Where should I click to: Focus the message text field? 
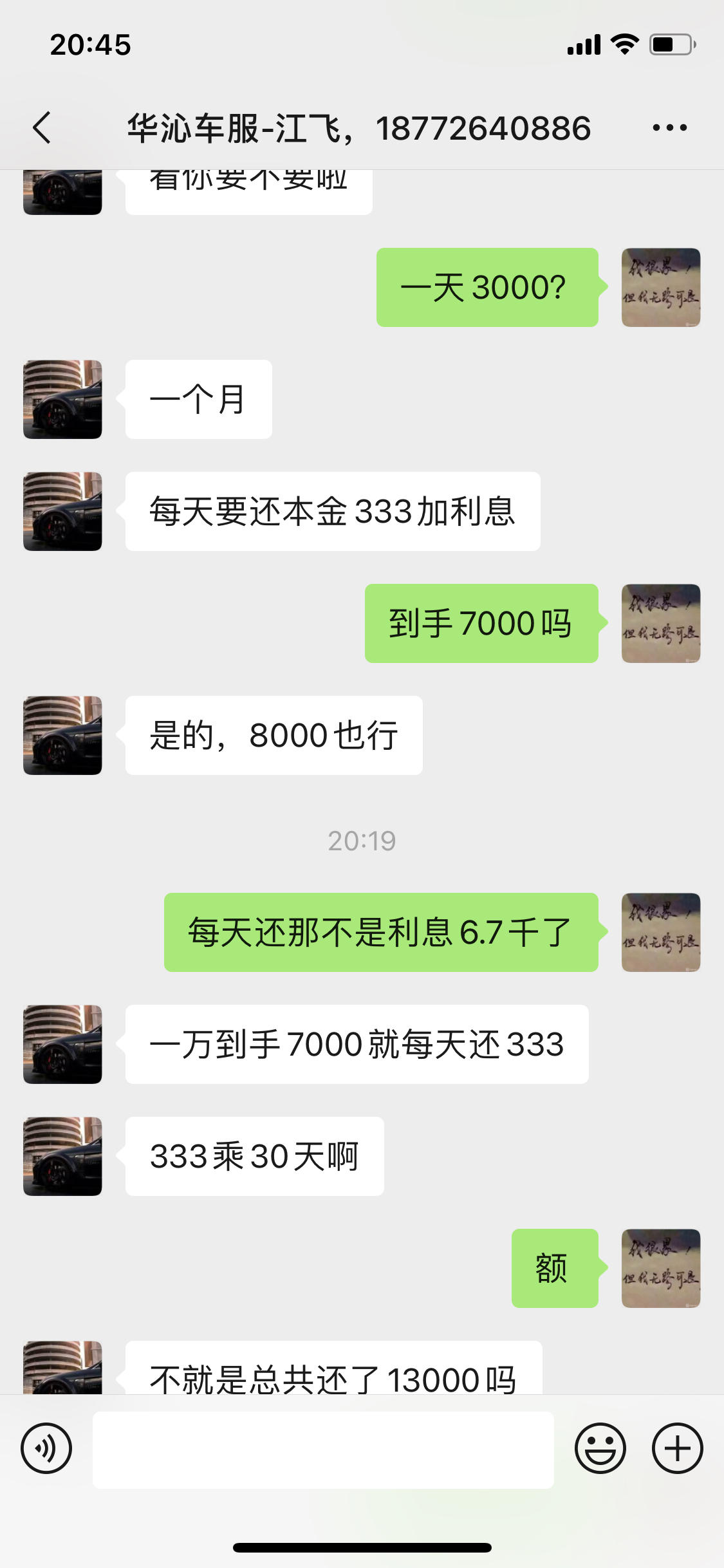pyautogui.click(x=323, y=1450)
